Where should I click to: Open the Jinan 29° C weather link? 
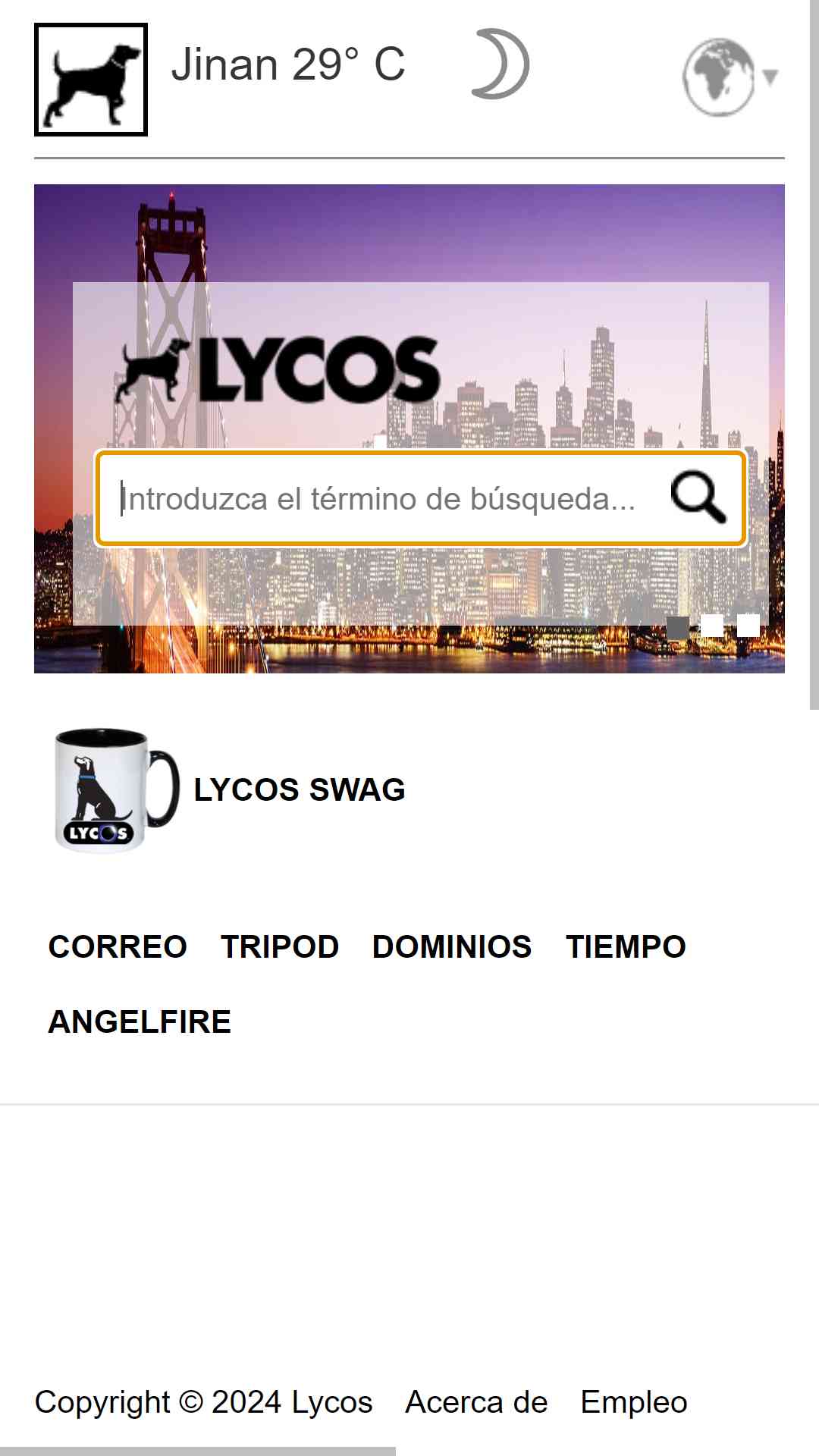288,64
